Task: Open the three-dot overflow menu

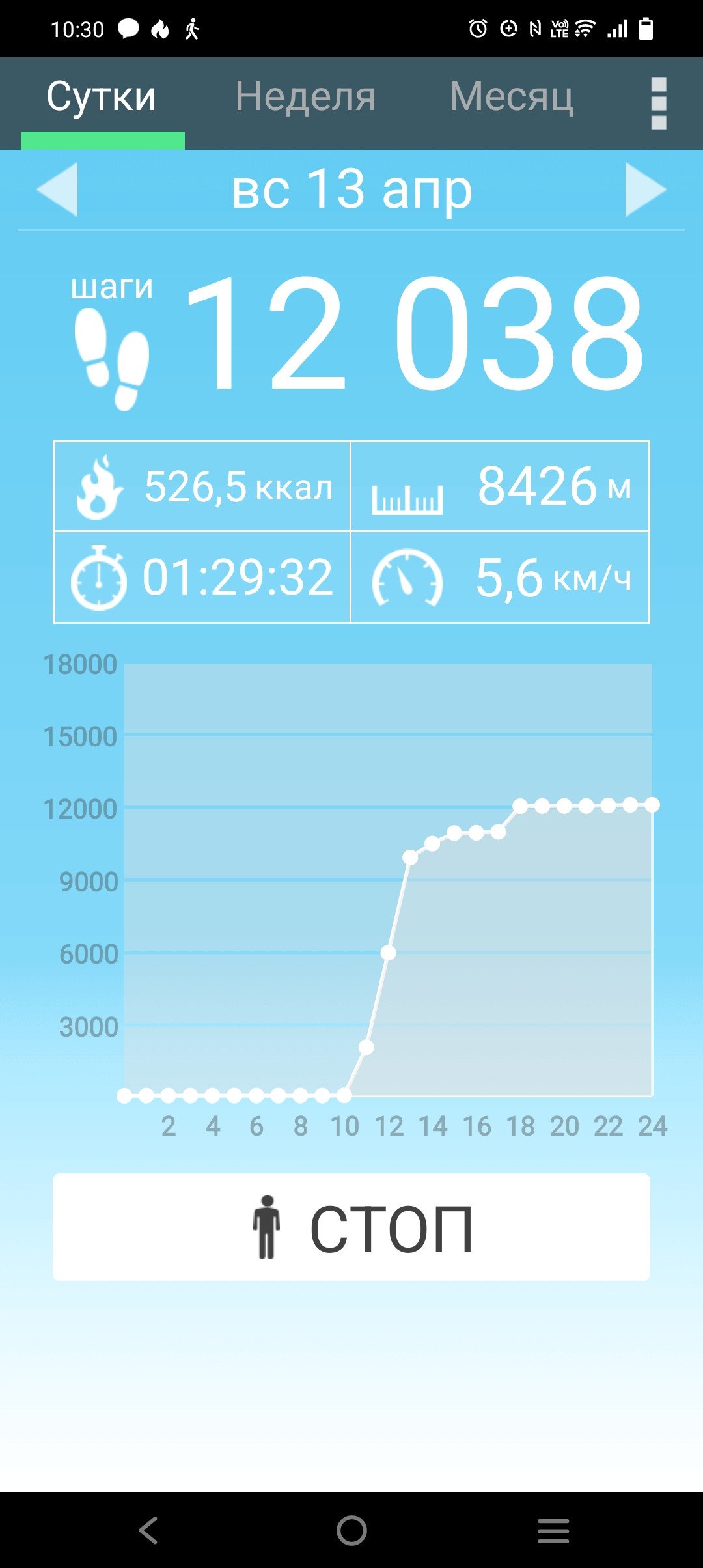Action: tap(659, 104)
